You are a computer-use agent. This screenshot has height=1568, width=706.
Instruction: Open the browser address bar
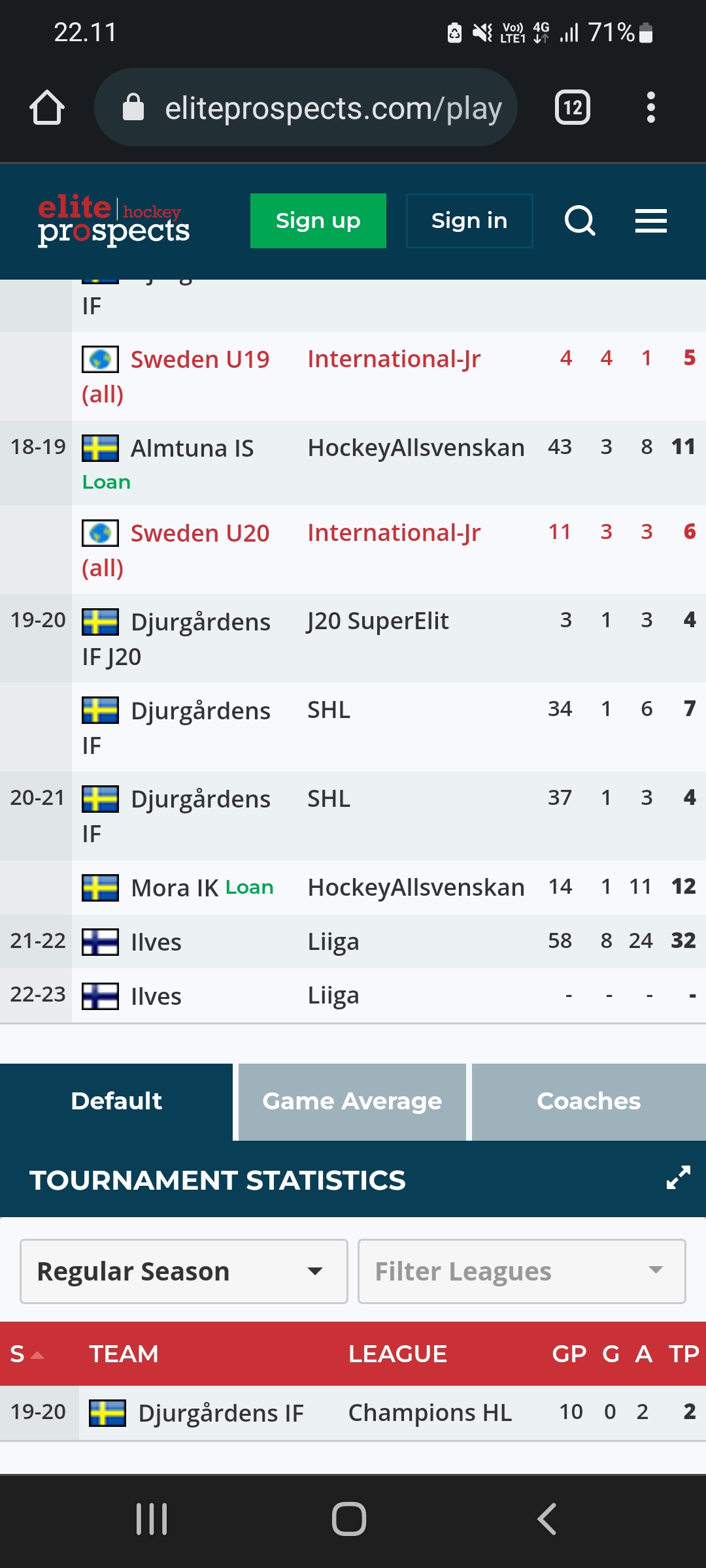[306, 108]
